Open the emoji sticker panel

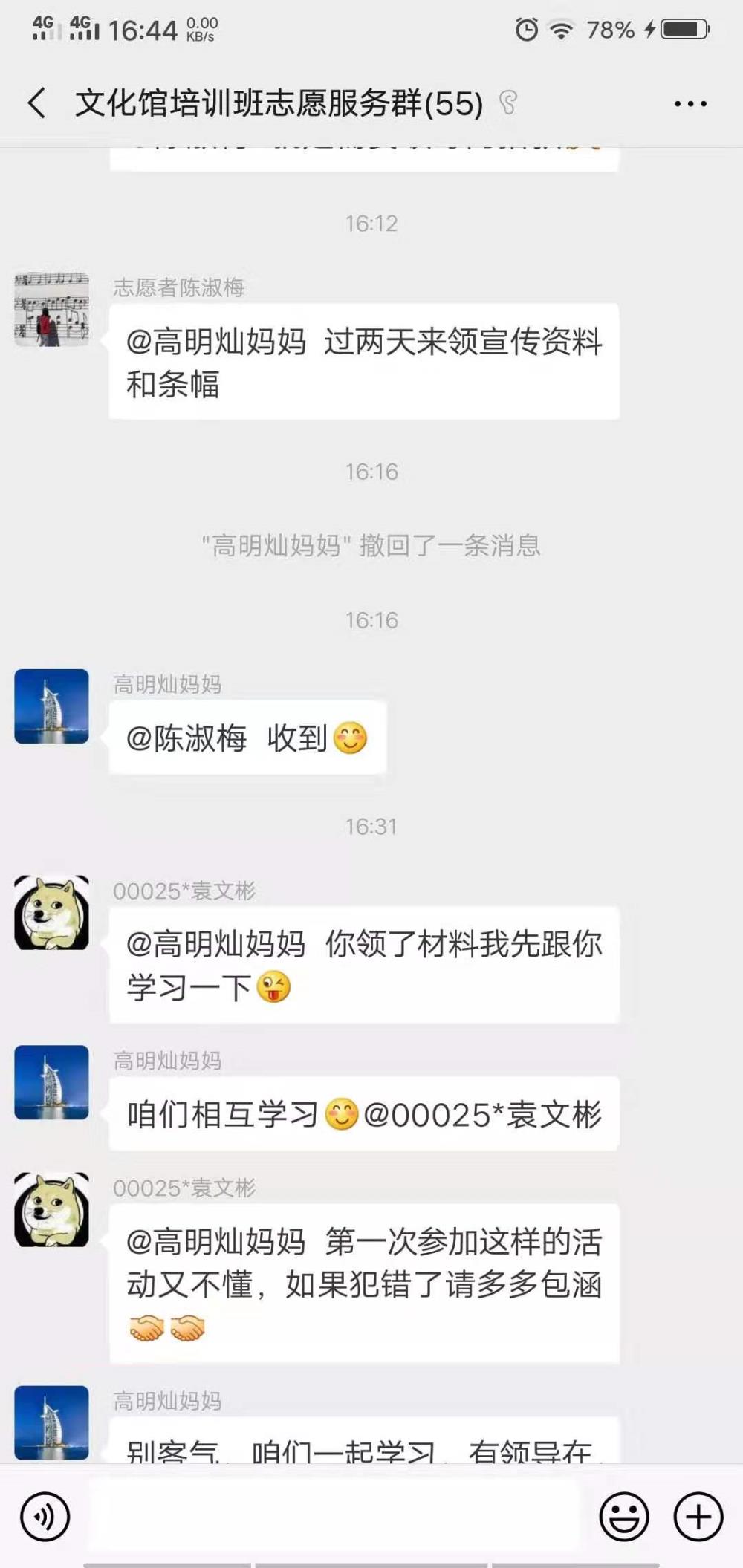[x=624, y=1517]
